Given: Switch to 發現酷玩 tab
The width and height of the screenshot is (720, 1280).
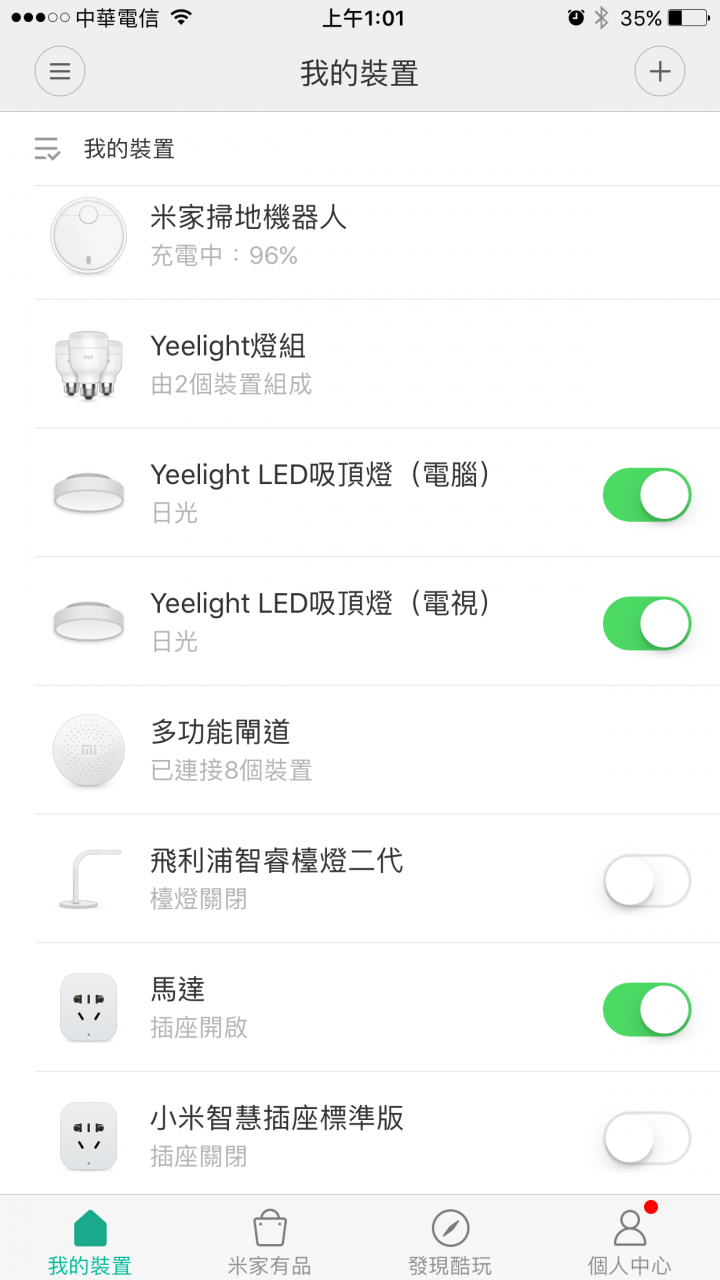Looking at the screenshot, I should (x=450, y=1240).
